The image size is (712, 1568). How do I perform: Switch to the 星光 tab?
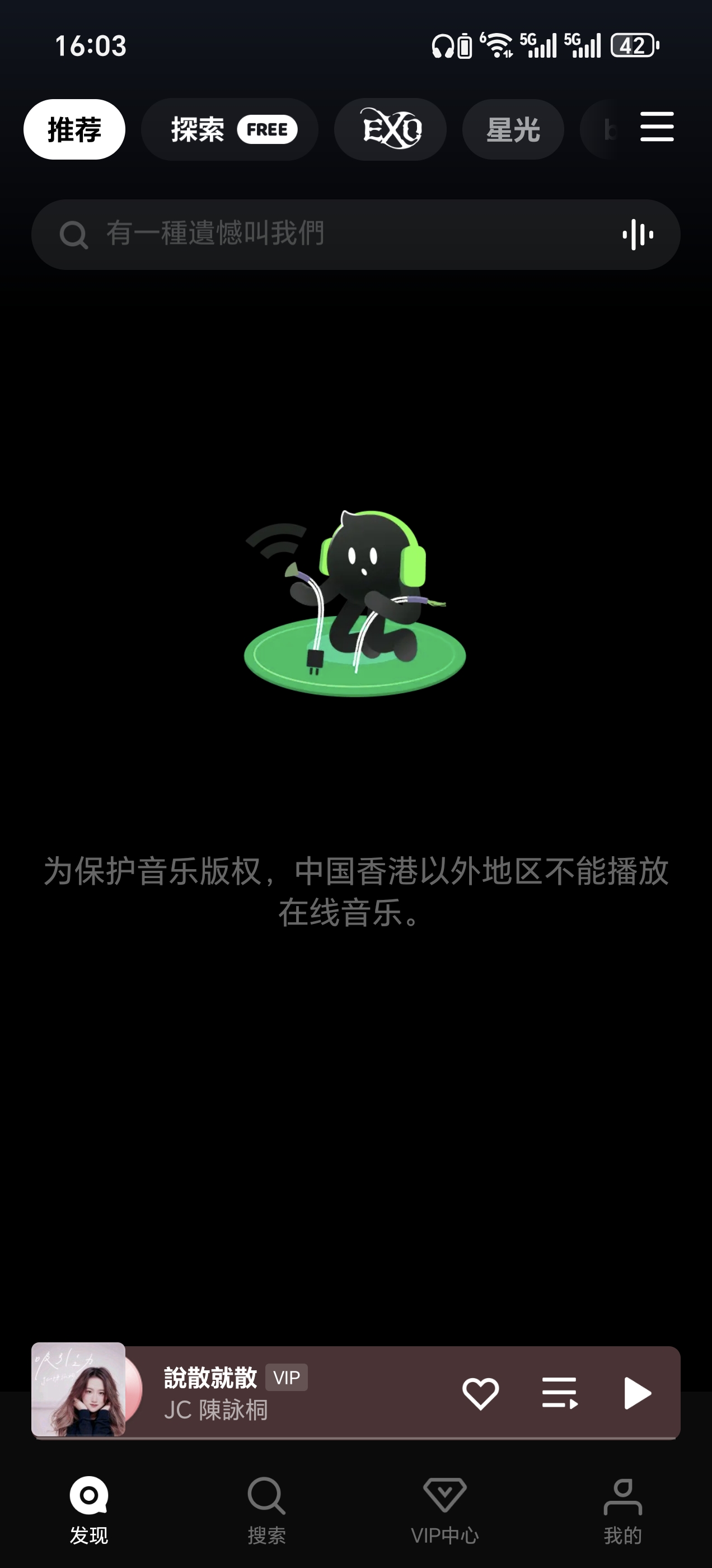[512, 130]
